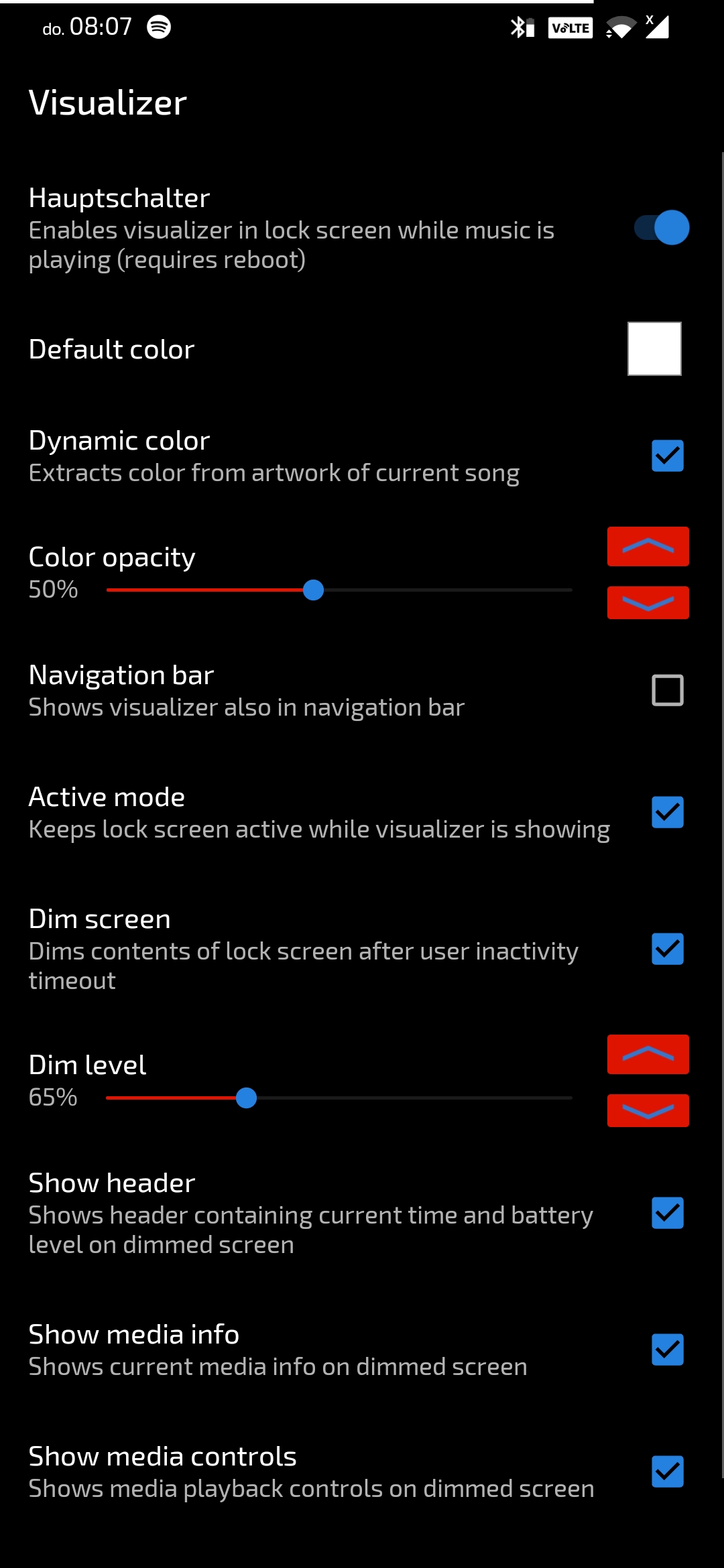The image size is (724, 1568).
Task: Uncheck the Dynamic color checkbox
Action: pos(666,455)
